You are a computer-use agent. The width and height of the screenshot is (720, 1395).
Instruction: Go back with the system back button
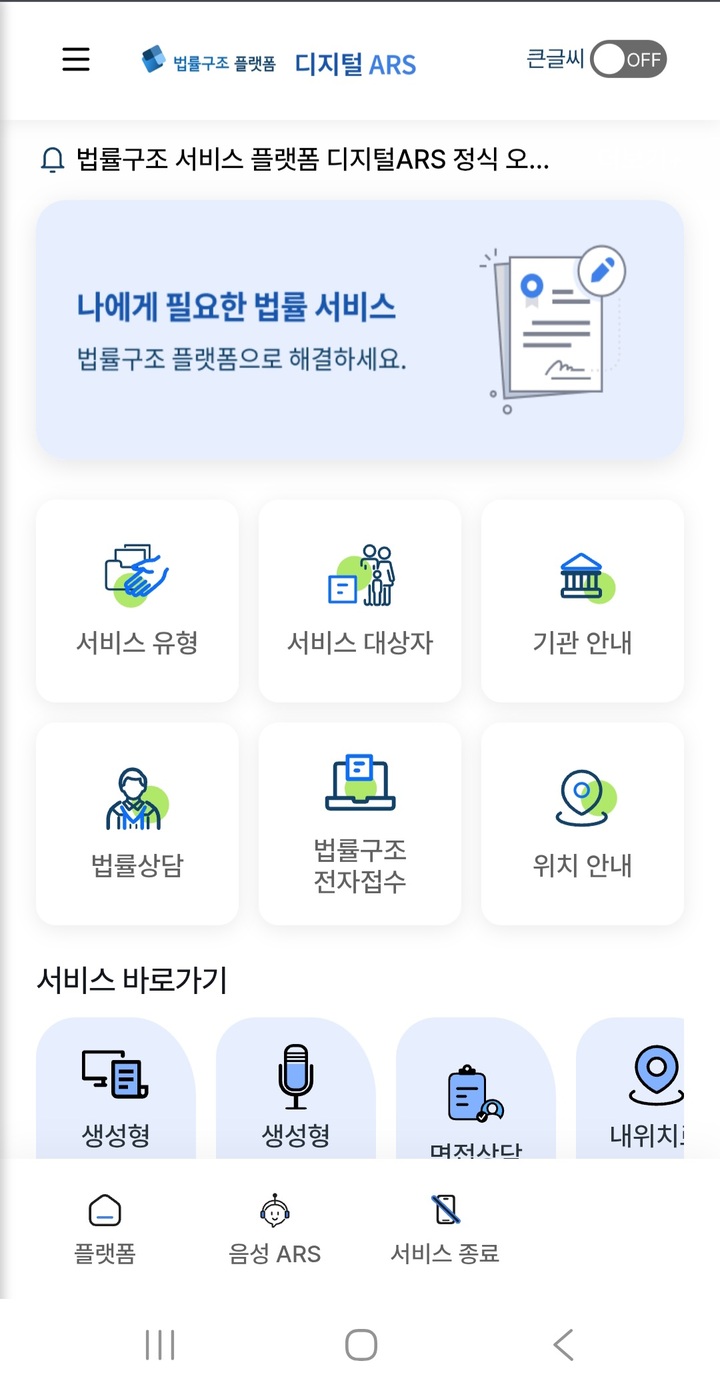click(x=564, y=1345)
